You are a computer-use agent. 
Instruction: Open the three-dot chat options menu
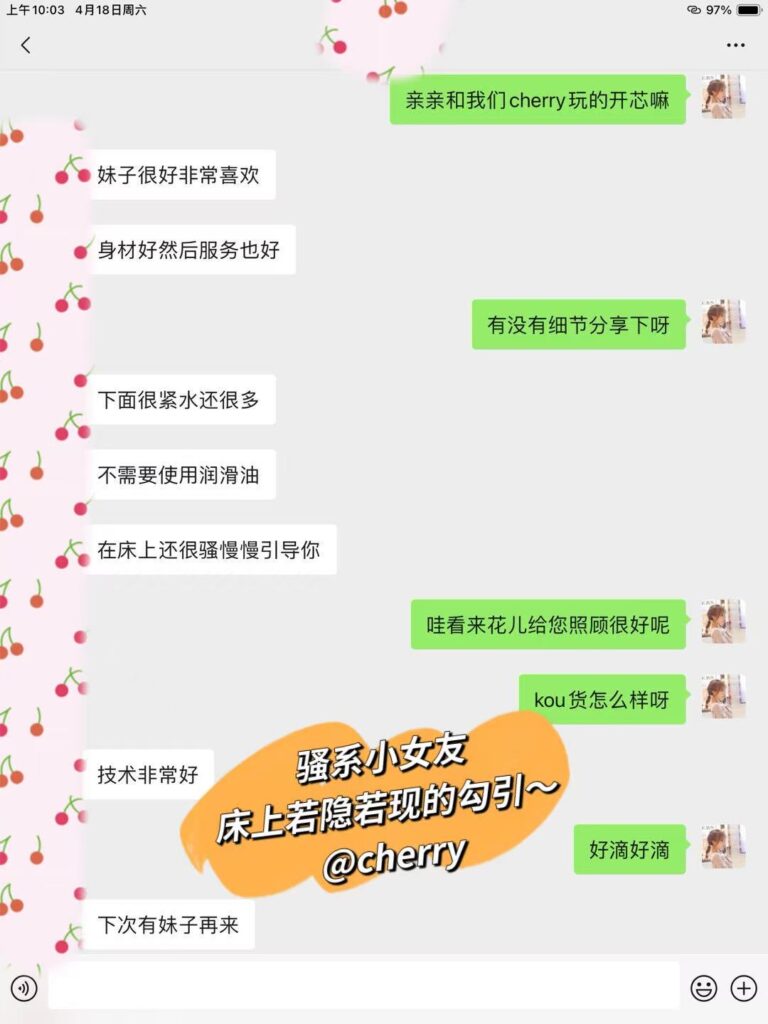[x=735, y=45]
